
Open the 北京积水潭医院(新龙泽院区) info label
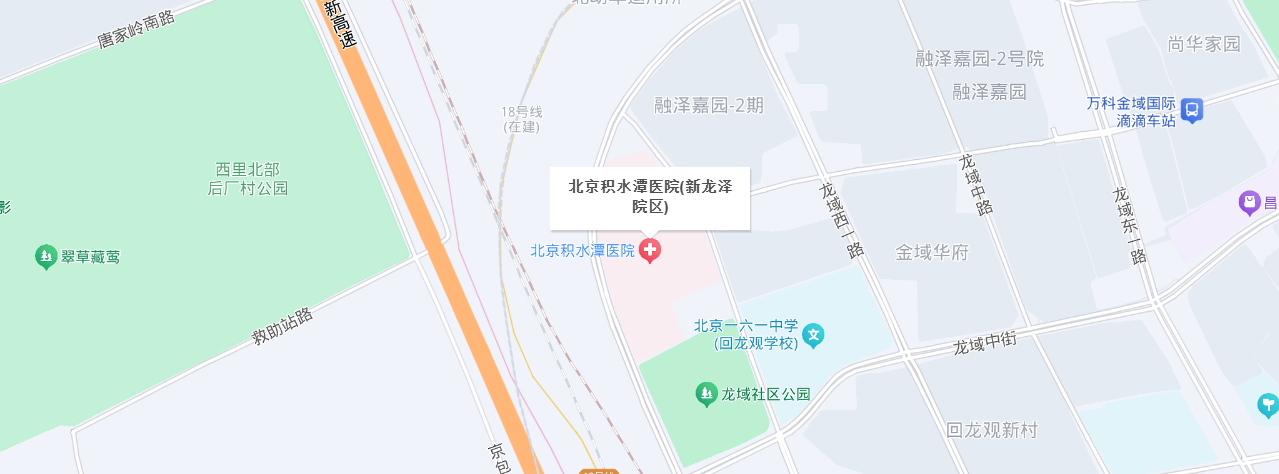click(649, 197)
